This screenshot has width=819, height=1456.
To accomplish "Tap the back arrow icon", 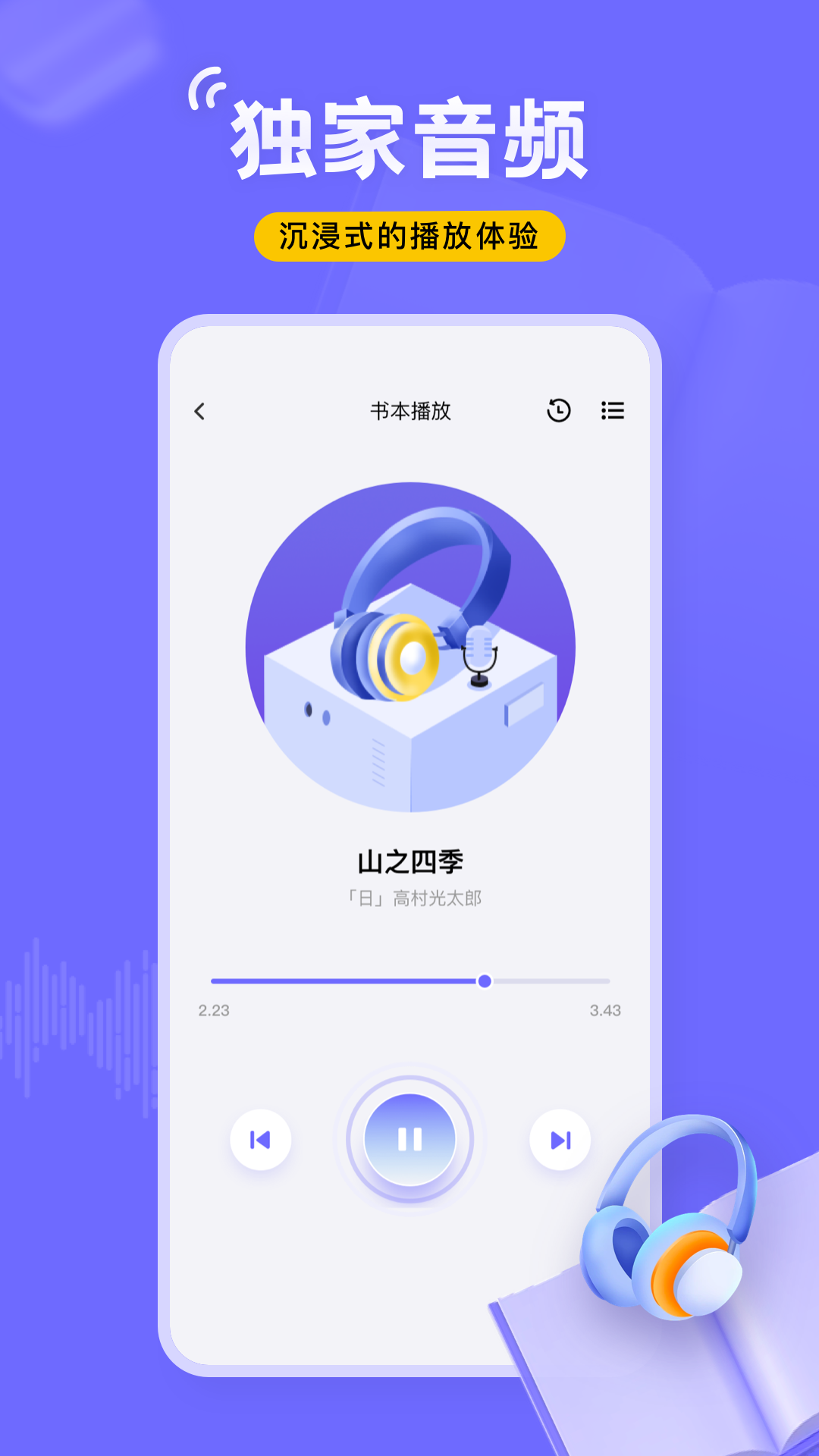I will (199, 409).
